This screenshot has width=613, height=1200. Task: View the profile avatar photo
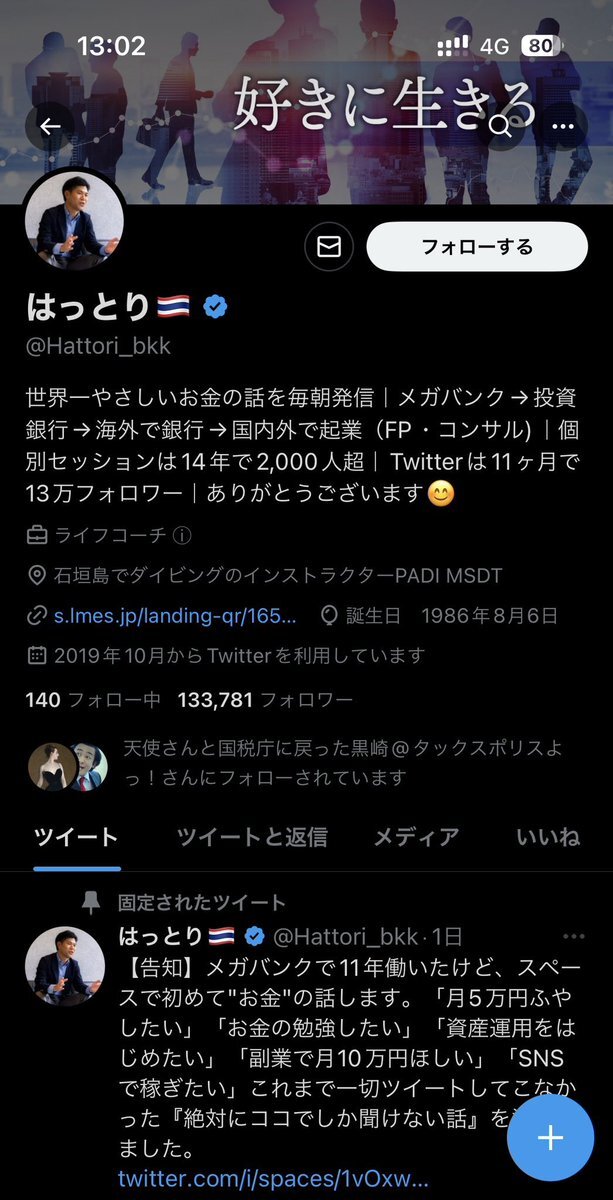pos(75,223)
